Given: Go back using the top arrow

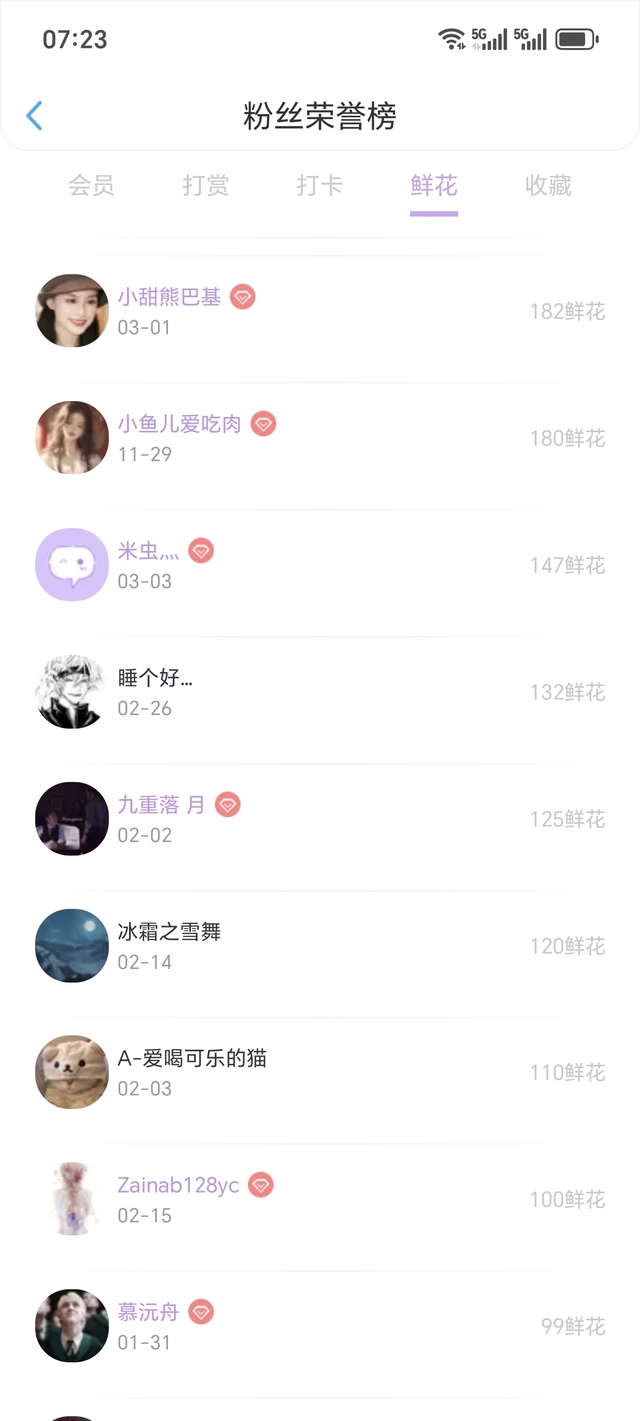Looking at the screenshot, I should coord(34,116).
